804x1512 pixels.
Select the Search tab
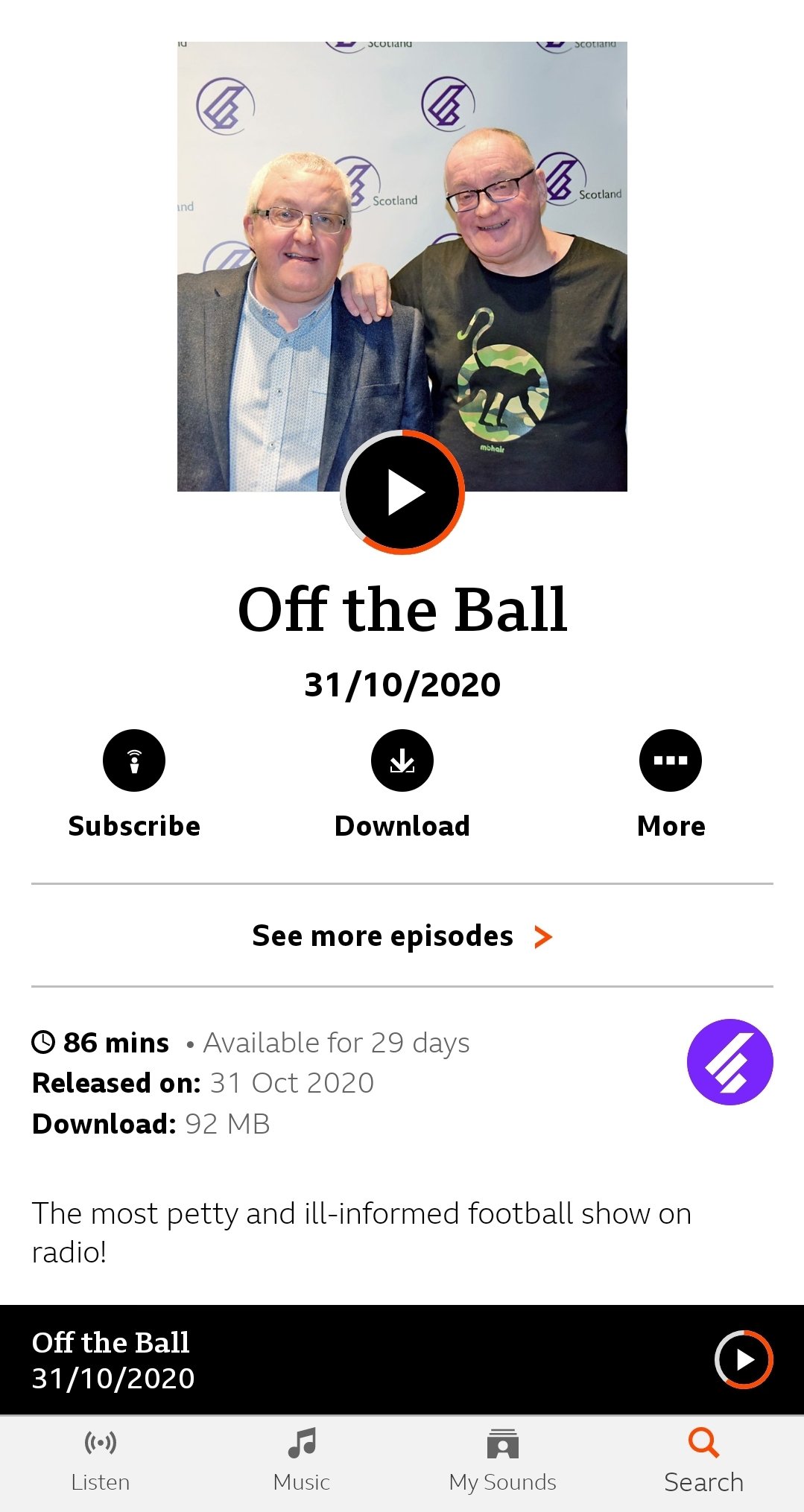point(703,1461)
